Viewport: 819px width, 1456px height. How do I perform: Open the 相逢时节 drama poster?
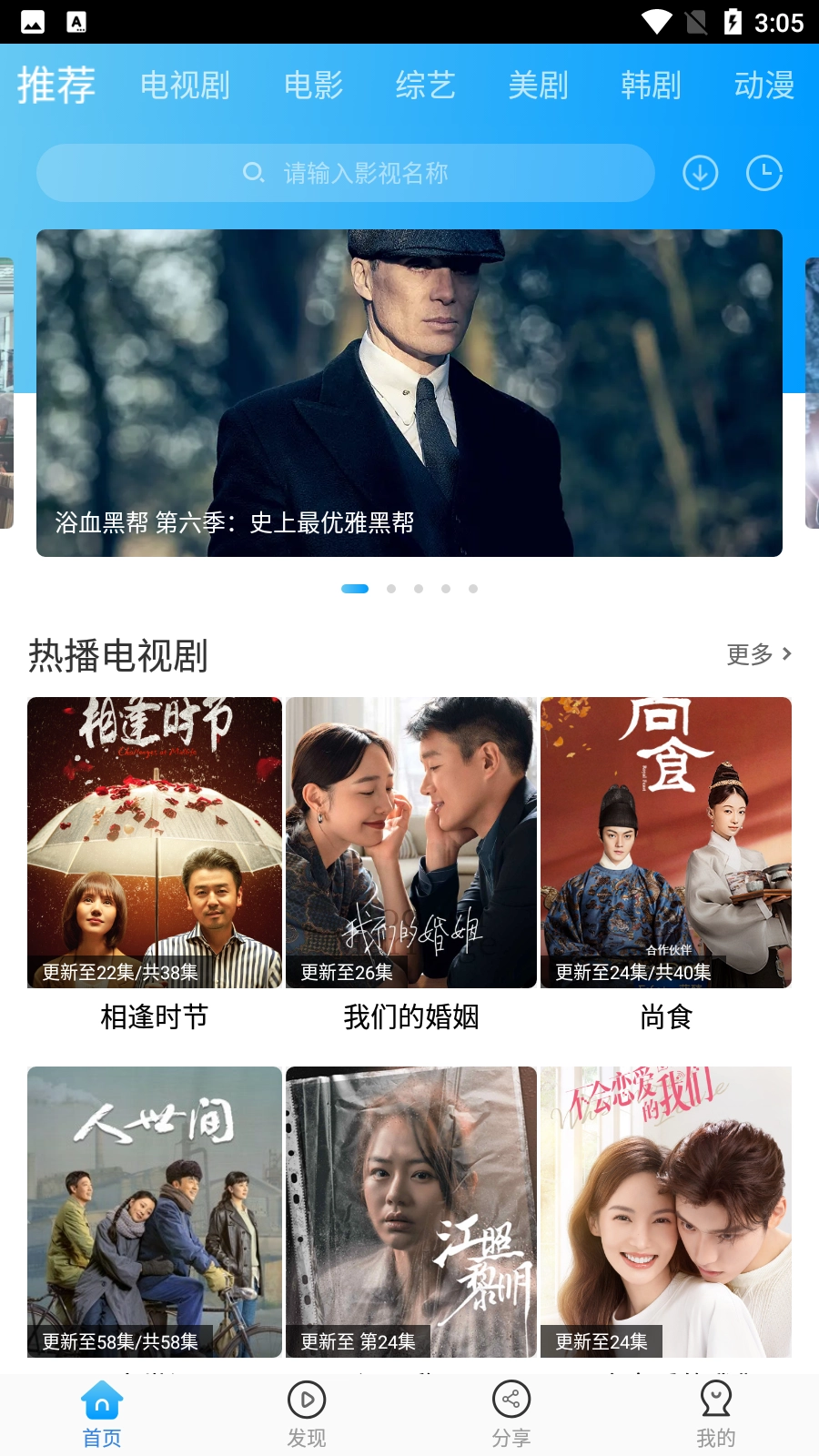[x=155, y=842]
